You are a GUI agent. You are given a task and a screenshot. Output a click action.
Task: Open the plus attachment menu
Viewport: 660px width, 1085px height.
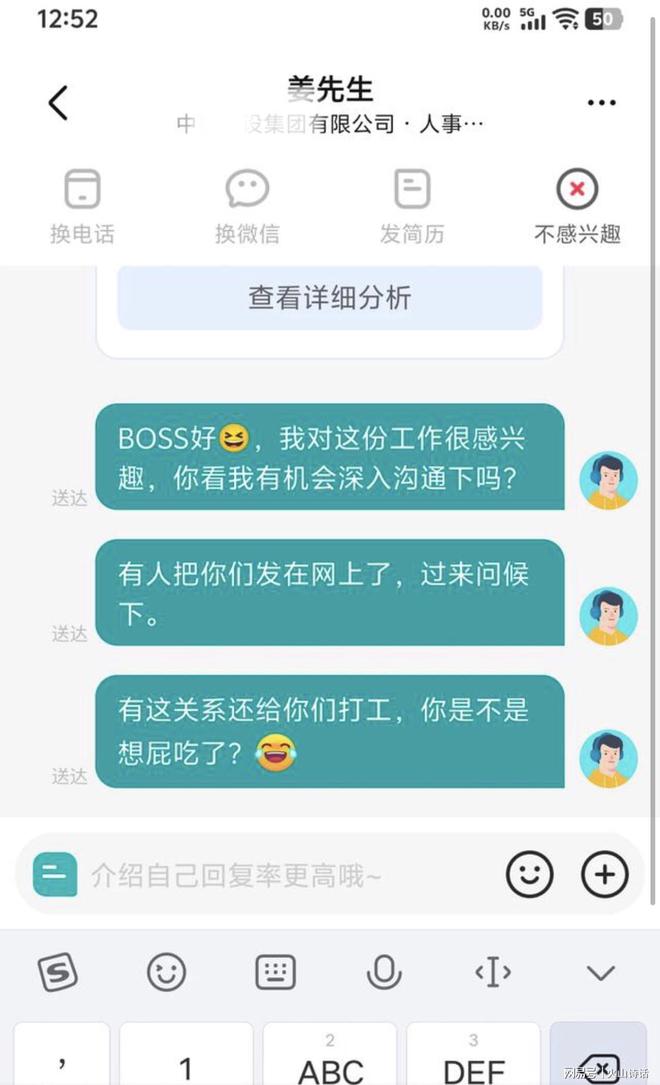[x=605, y=874]
